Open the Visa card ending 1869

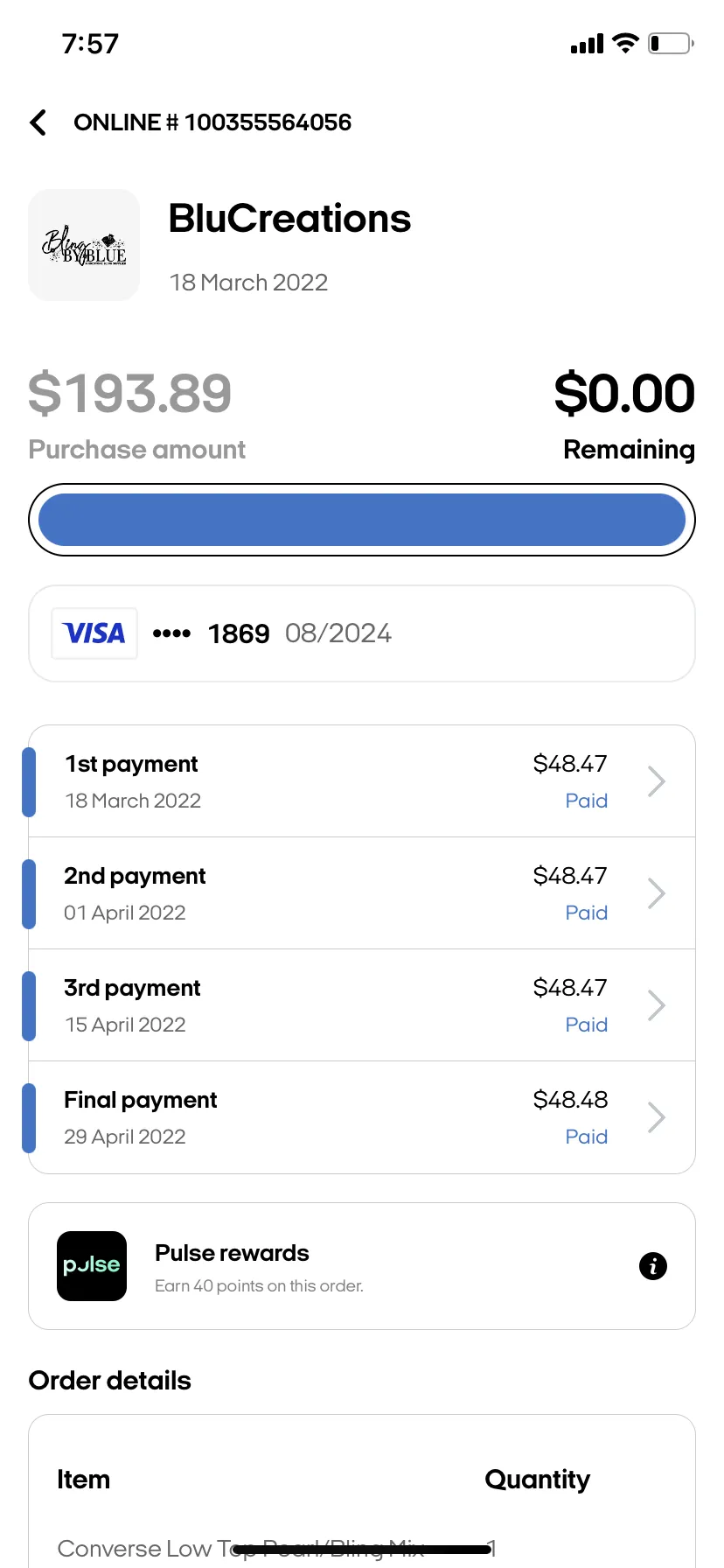(x=362, y=633)
